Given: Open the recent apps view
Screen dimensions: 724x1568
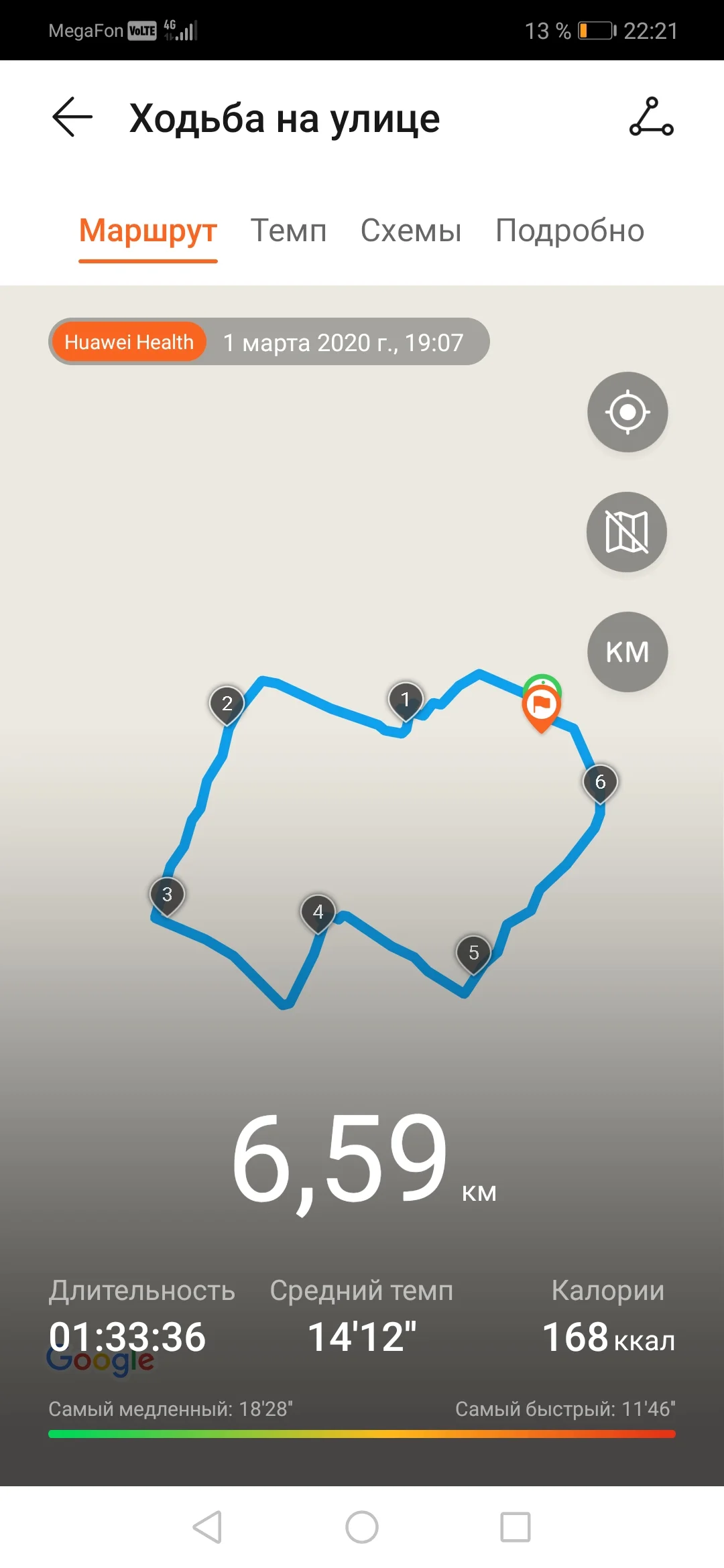Looking at the screenshot, I should [516, 1527].
